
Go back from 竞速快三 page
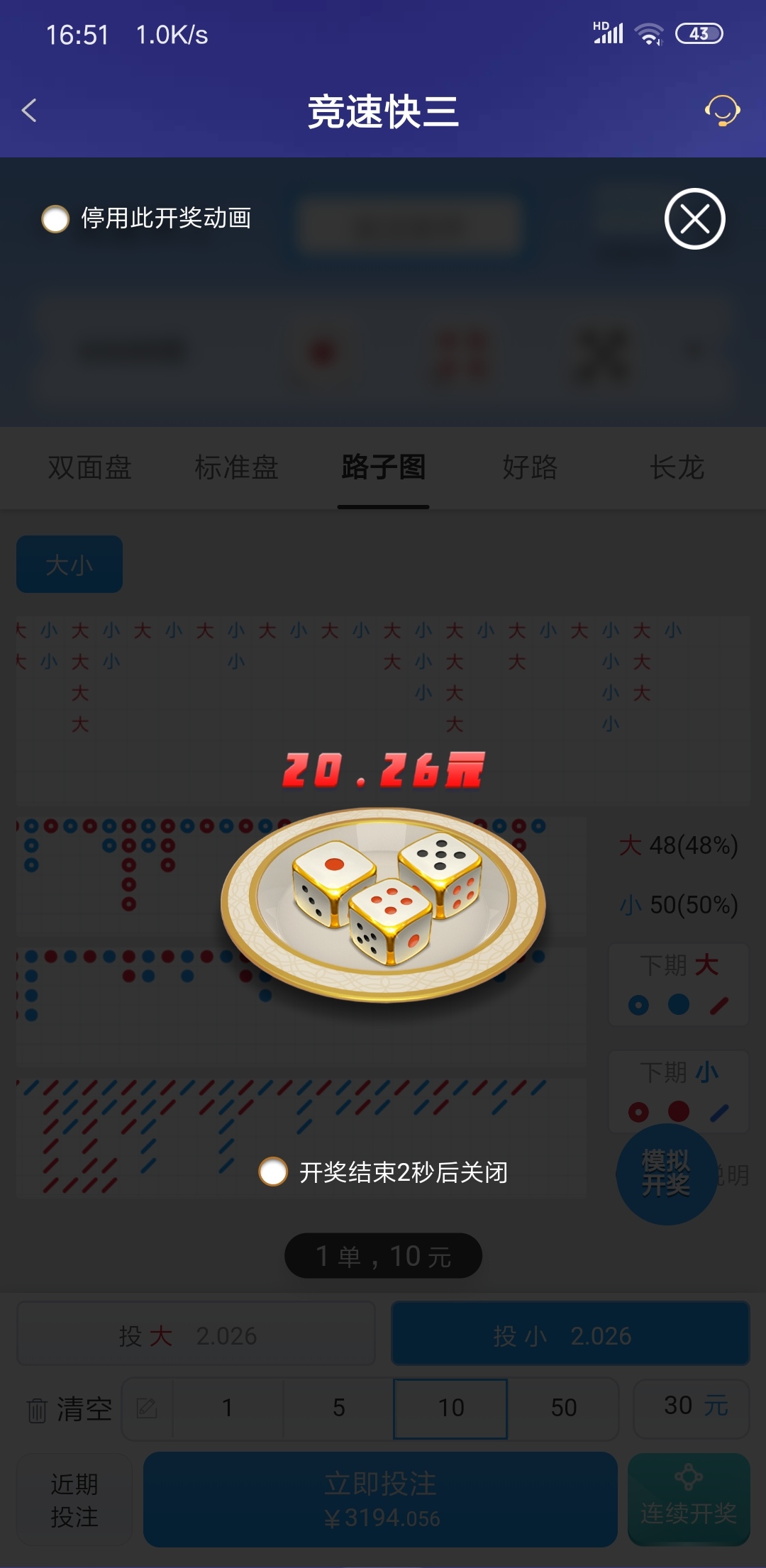point(30,111)
